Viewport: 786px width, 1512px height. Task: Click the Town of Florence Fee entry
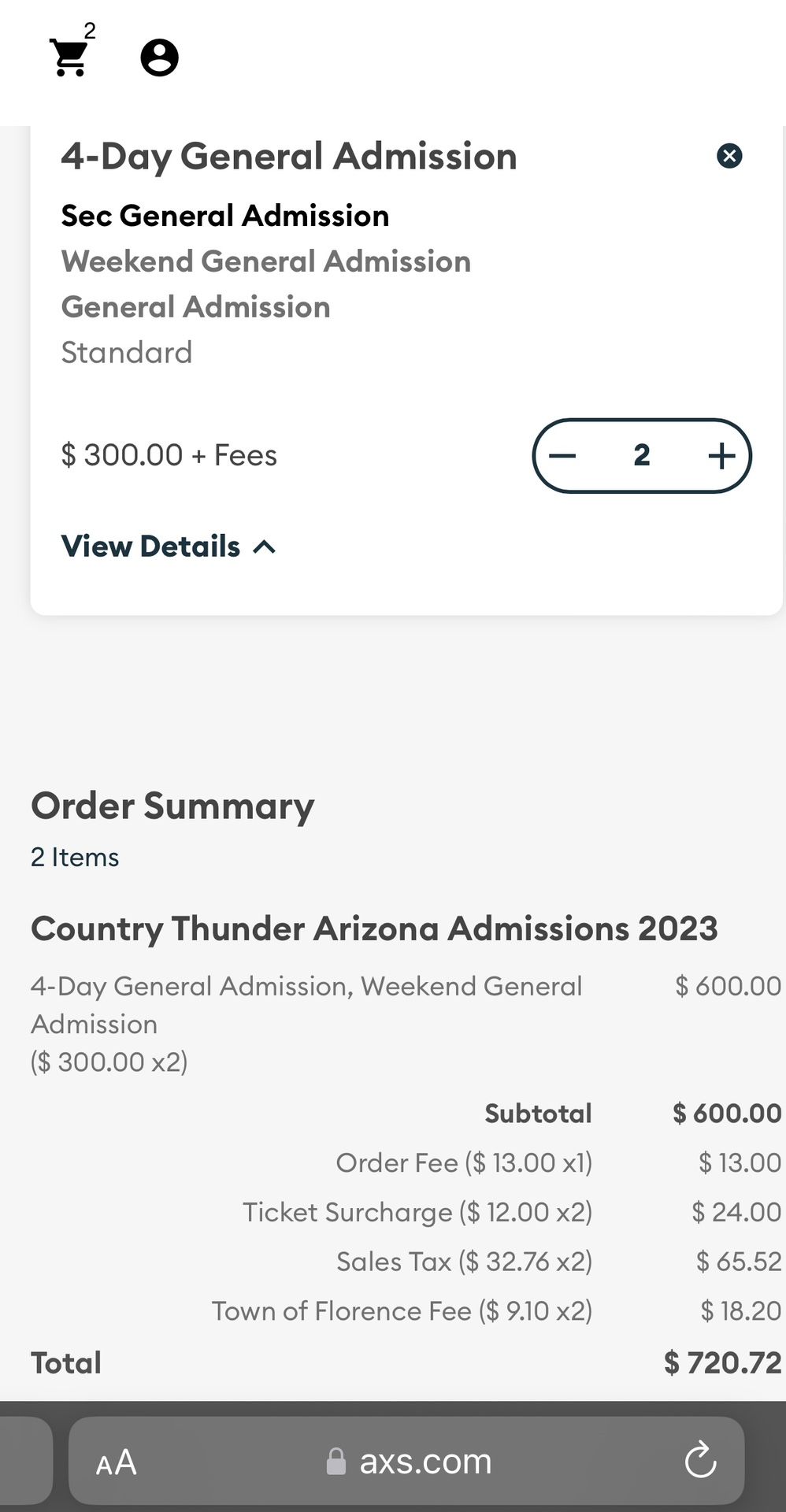[402, 1310]
